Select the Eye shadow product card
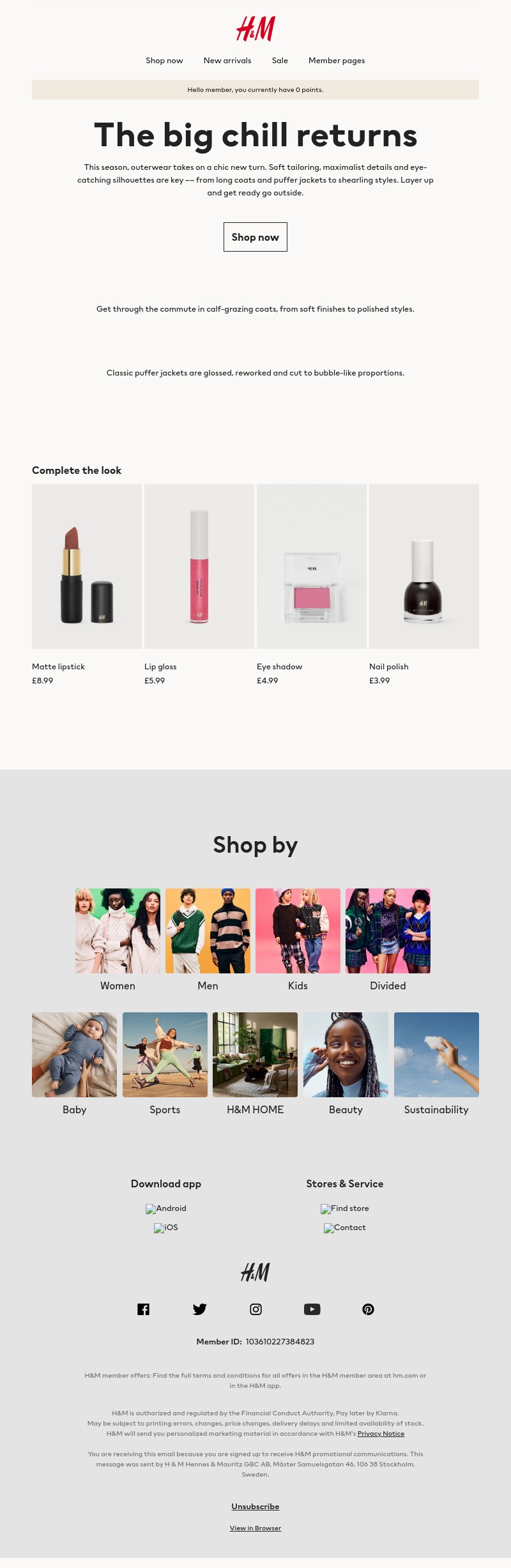Viewport: 511px width, 1568px height. pos(312,567)
